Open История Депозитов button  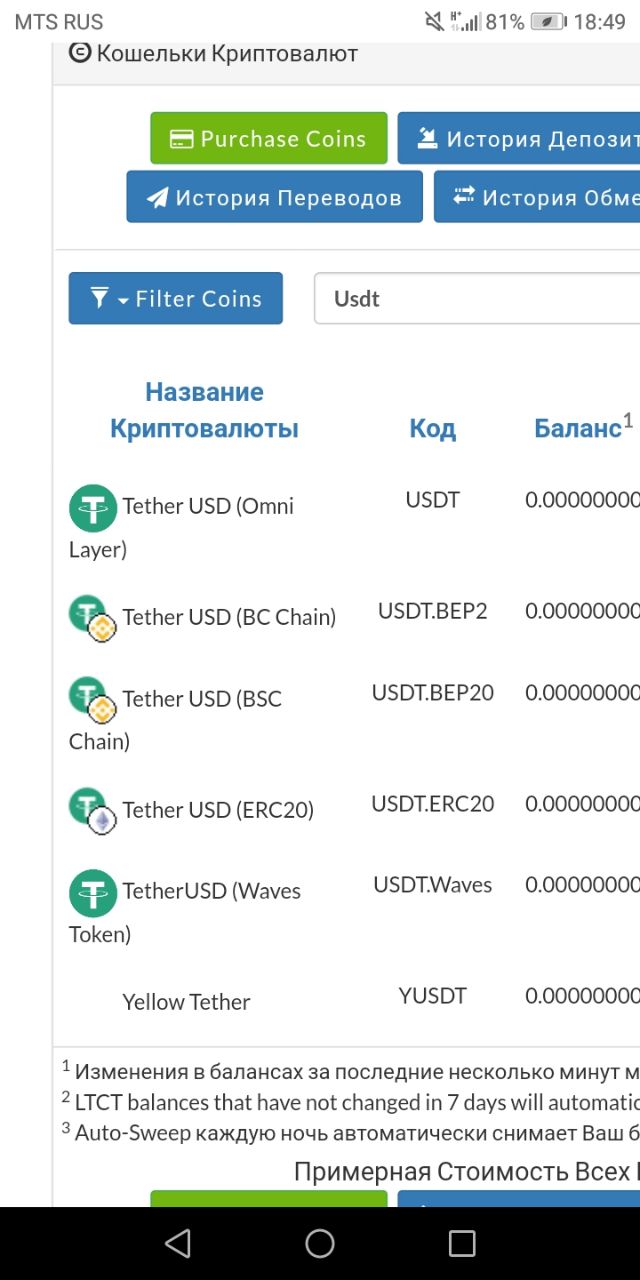coord(520,139)
